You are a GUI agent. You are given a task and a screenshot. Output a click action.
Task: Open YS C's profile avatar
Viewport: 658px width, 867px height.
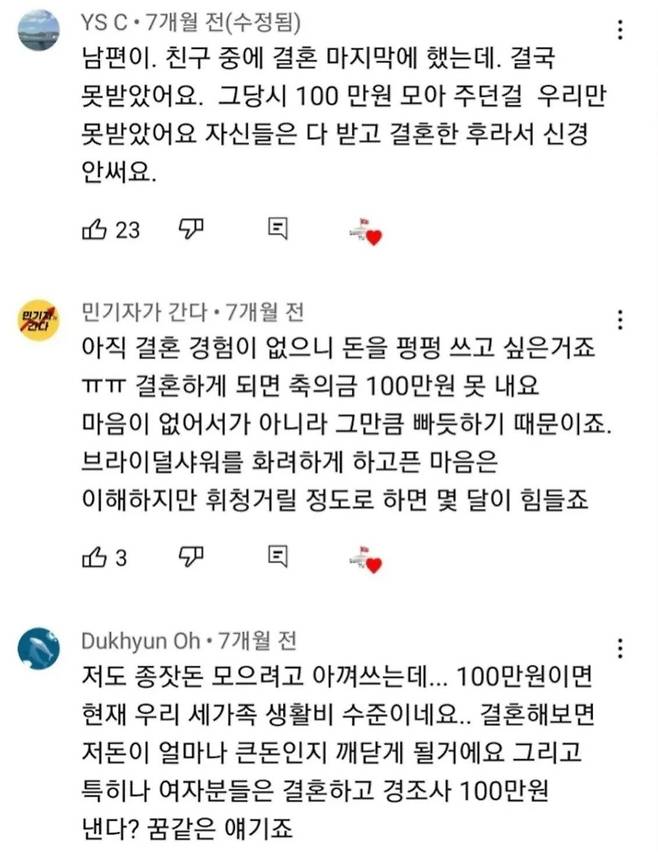[39, 29]
